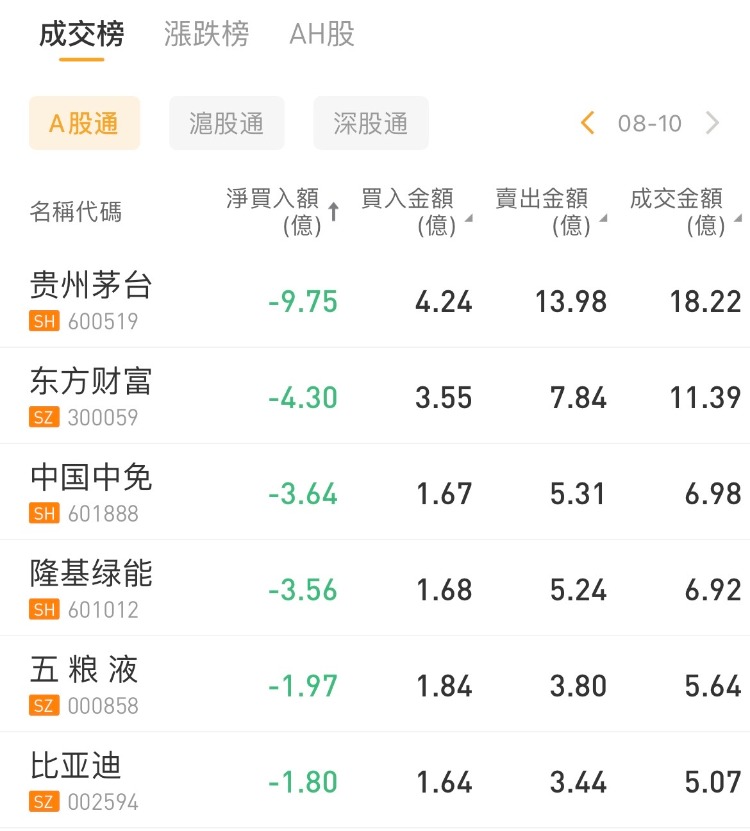View 中国中免 stock row
750x831 pixels.
[92, 492]
